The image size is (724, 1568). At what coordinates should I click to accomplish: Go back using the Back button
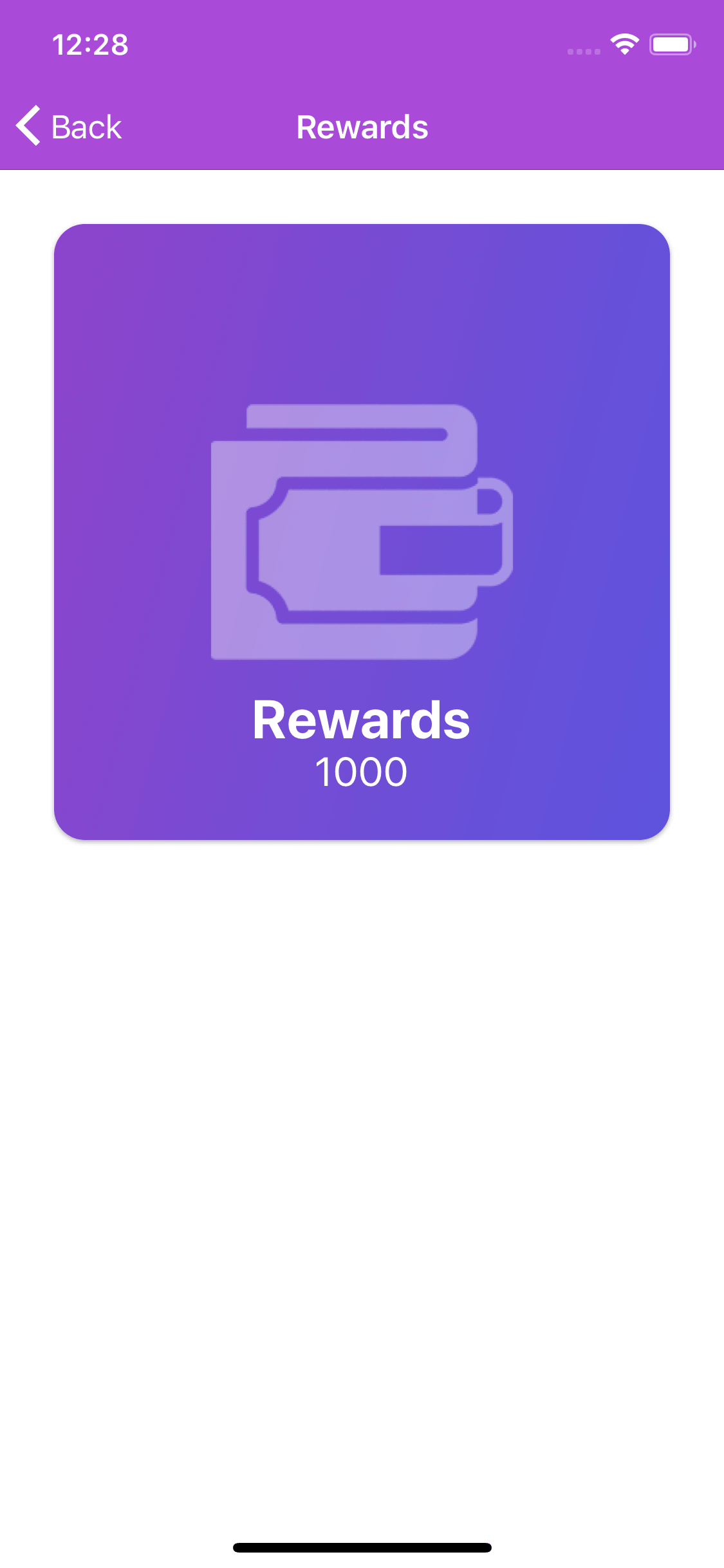[x=70, y=126]
